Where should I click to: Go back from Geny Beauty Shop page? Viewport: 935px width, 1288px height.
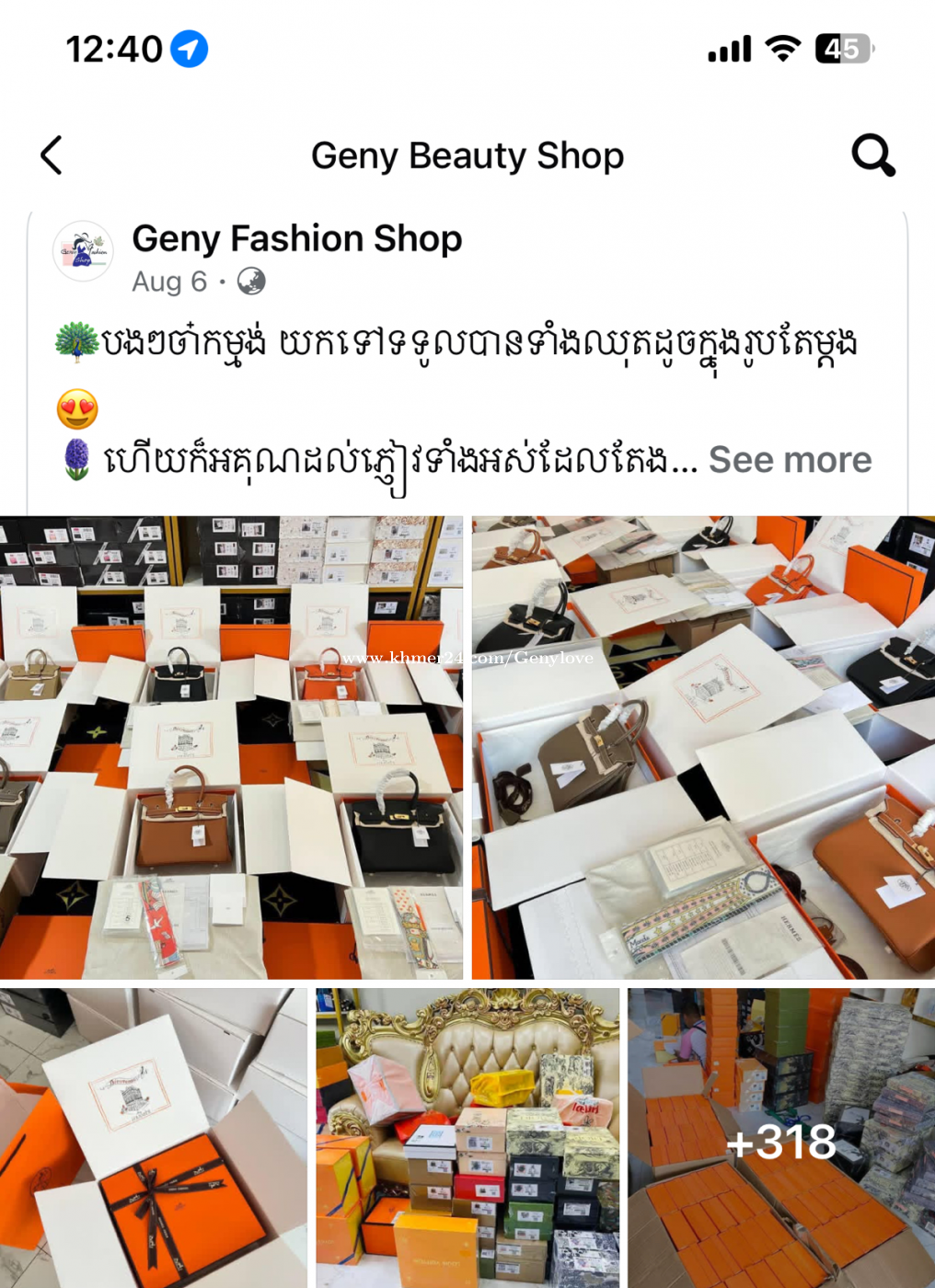pyautogui.click(x=52, y=155)
